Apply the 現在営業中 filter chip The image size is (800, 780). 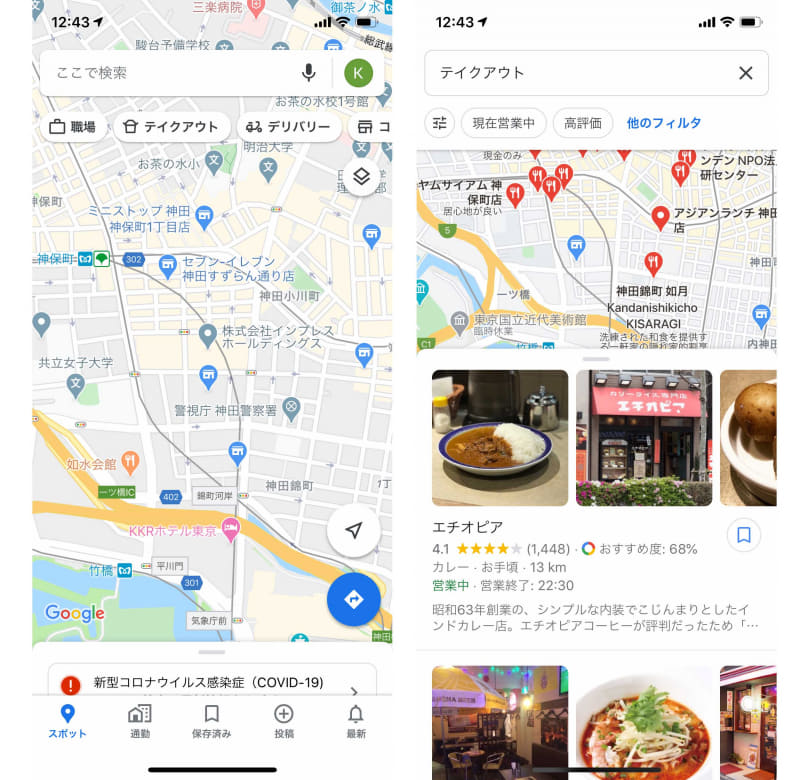pos(503,123)
